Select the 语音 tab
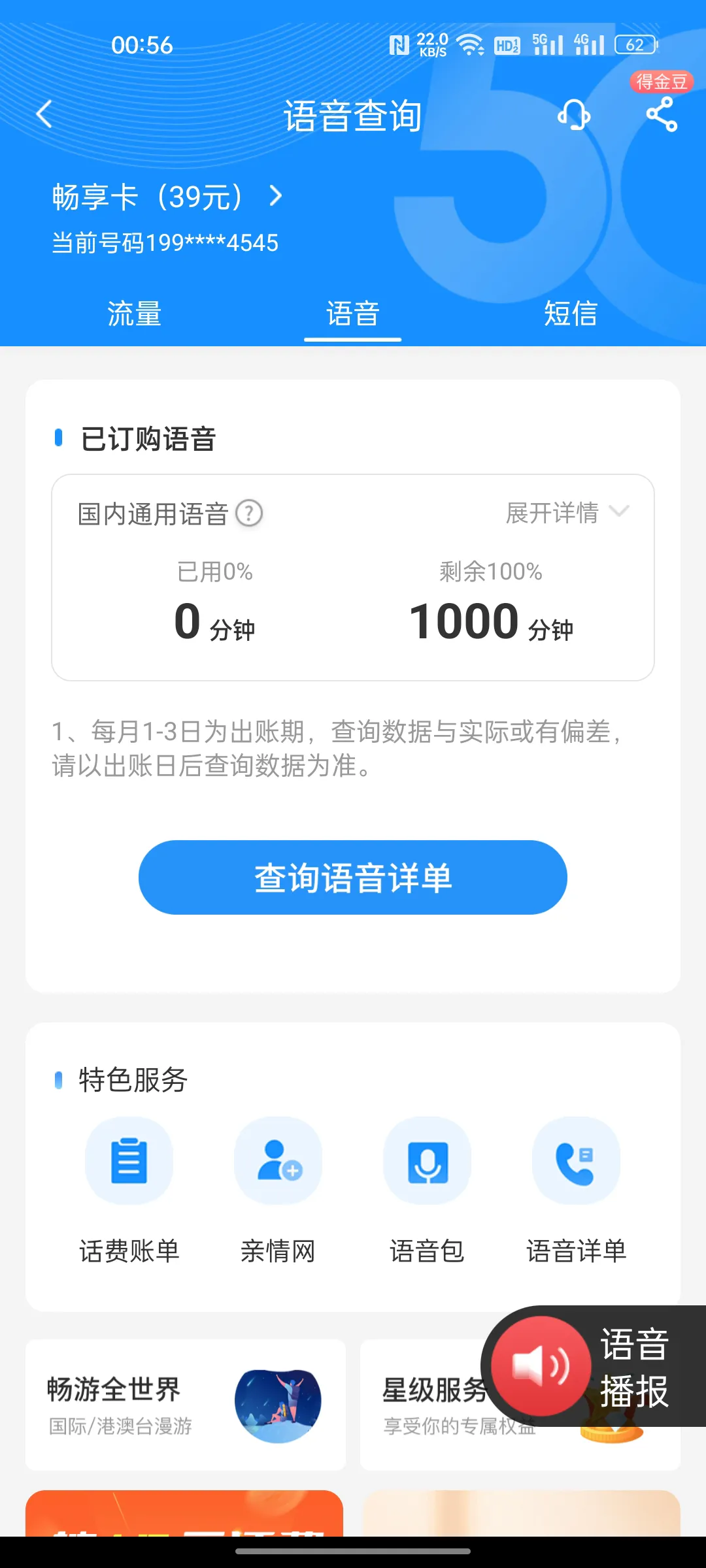Viewport: 706px width, 1568px height. coord(353,314)
